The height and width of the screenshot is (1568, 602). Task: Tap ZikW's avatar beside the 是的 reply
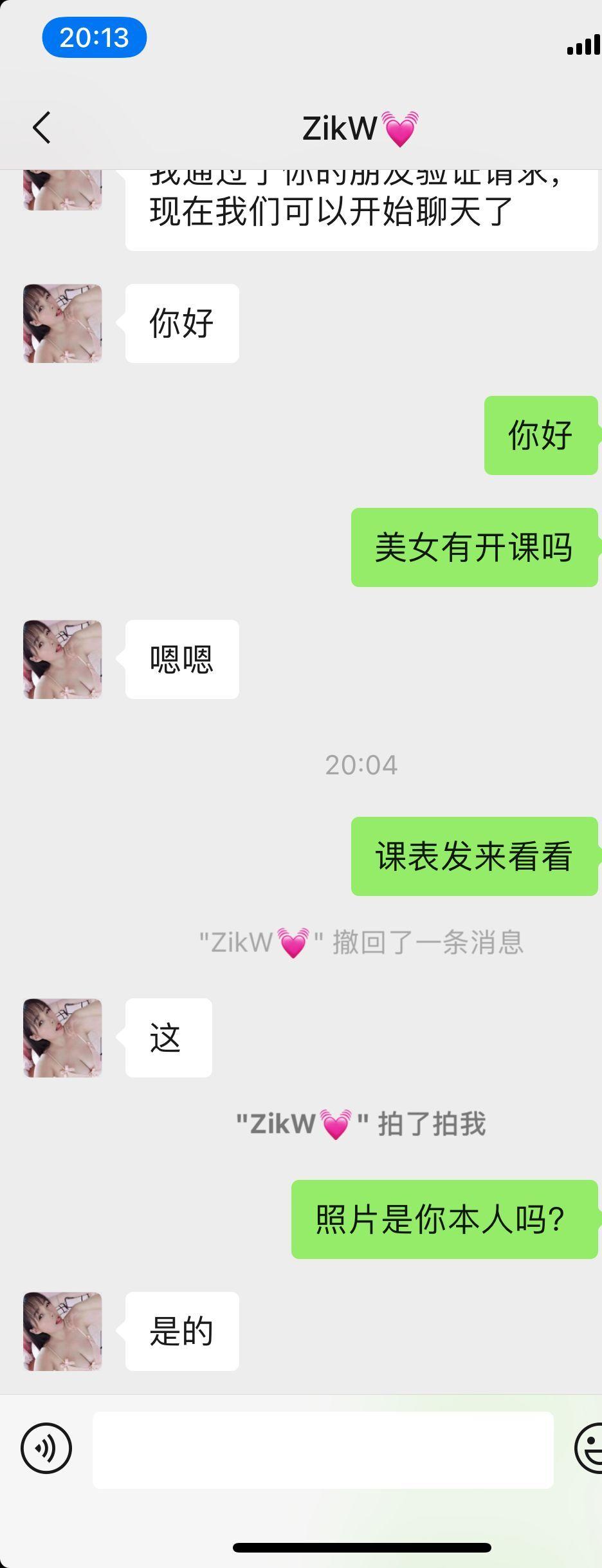[x=62, y=1331]
